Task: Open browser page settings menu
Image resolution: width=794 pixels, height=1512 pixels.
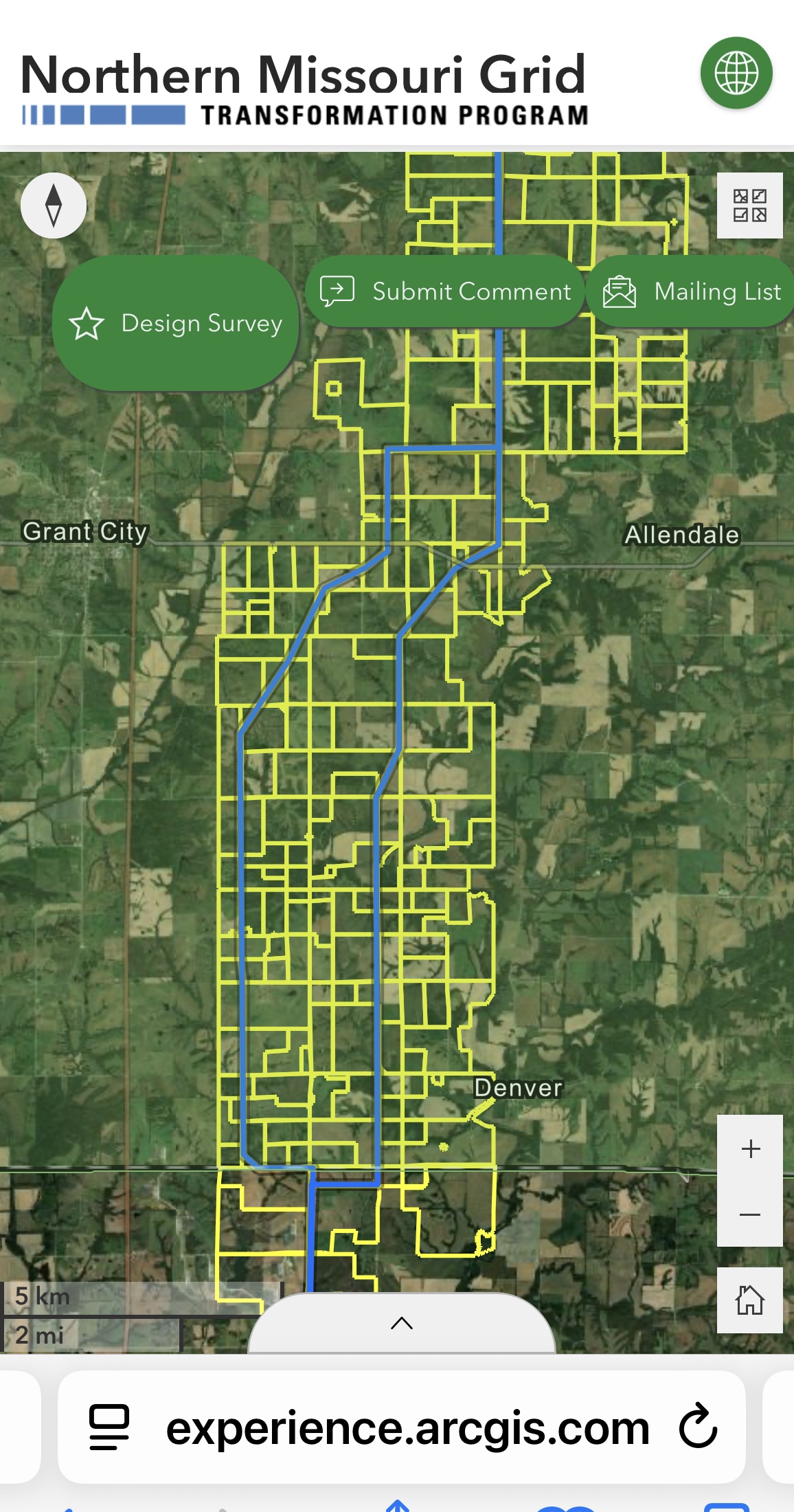Action: [x=109, y=1427]
